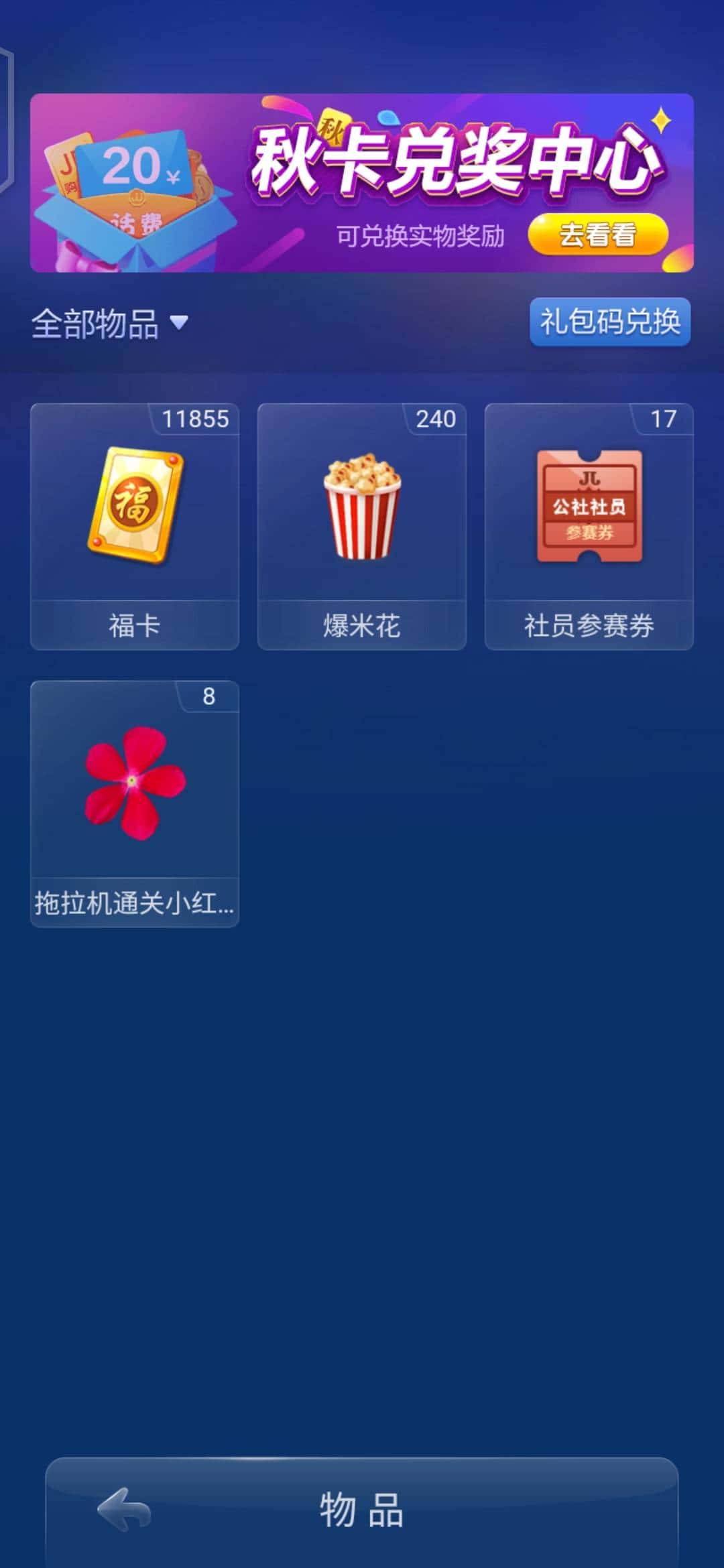
Task: Select the 物品 title bar tab
Action: pos(362,1512)
